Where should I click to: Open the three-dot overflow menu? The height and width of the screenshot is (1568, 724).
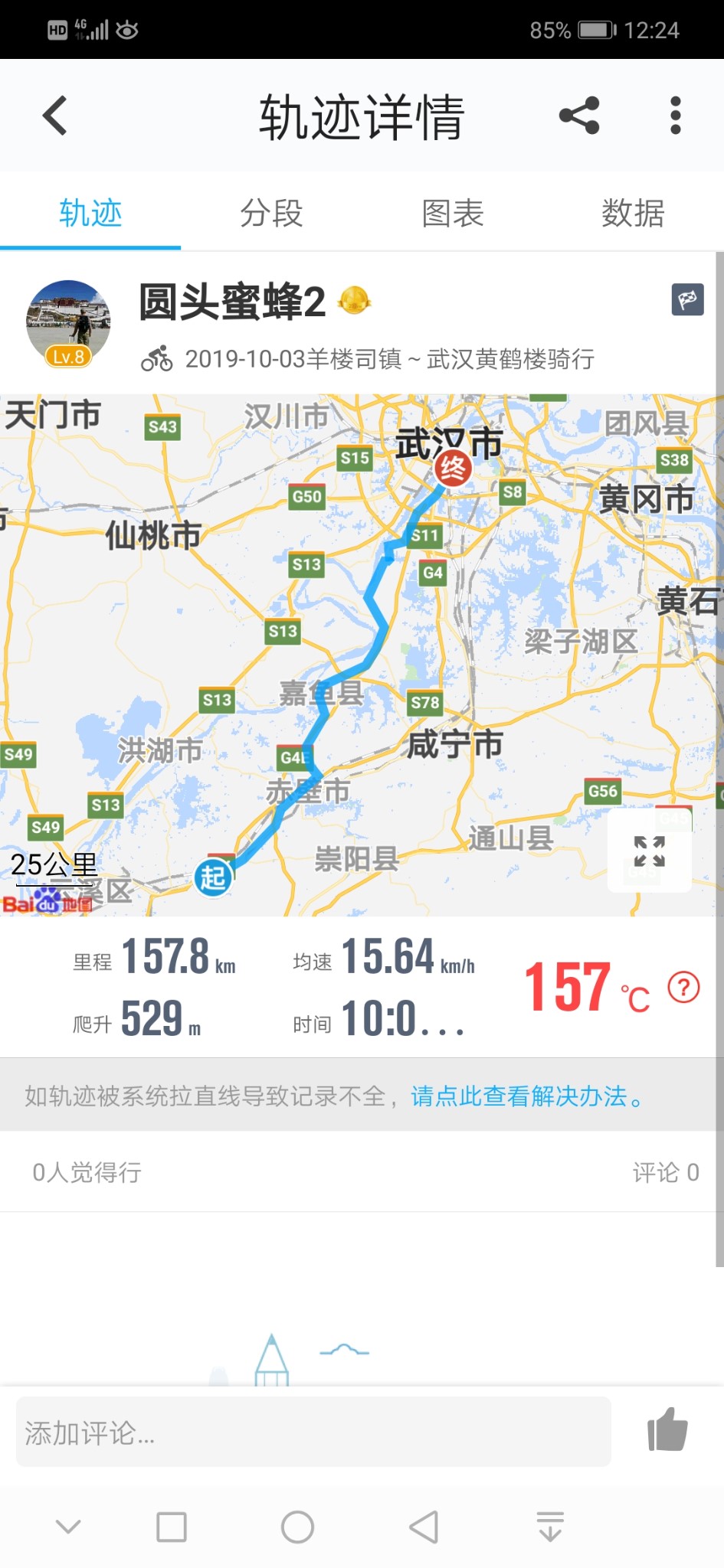[675, 116]
